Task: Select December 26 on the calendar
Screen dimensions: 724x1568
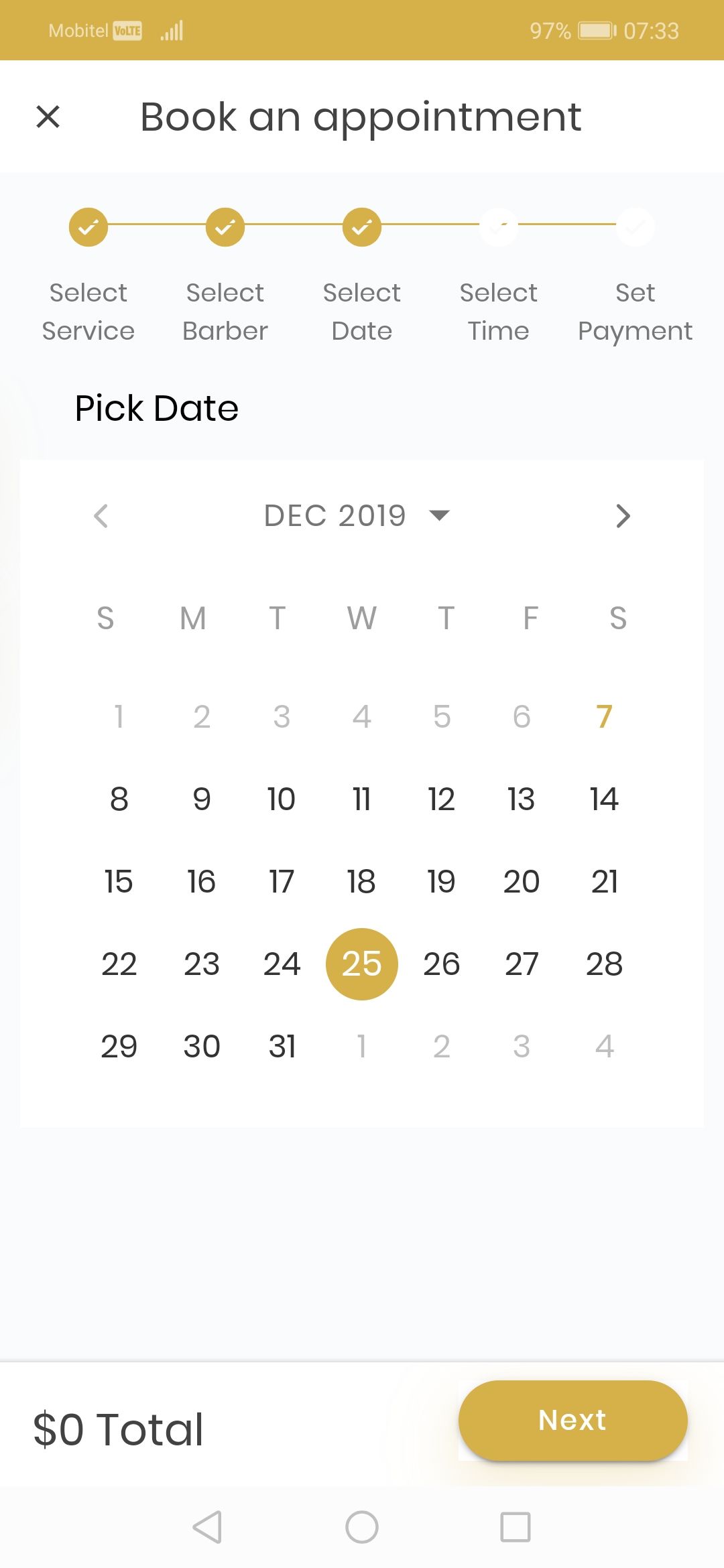Action: (x=441, y=964)
